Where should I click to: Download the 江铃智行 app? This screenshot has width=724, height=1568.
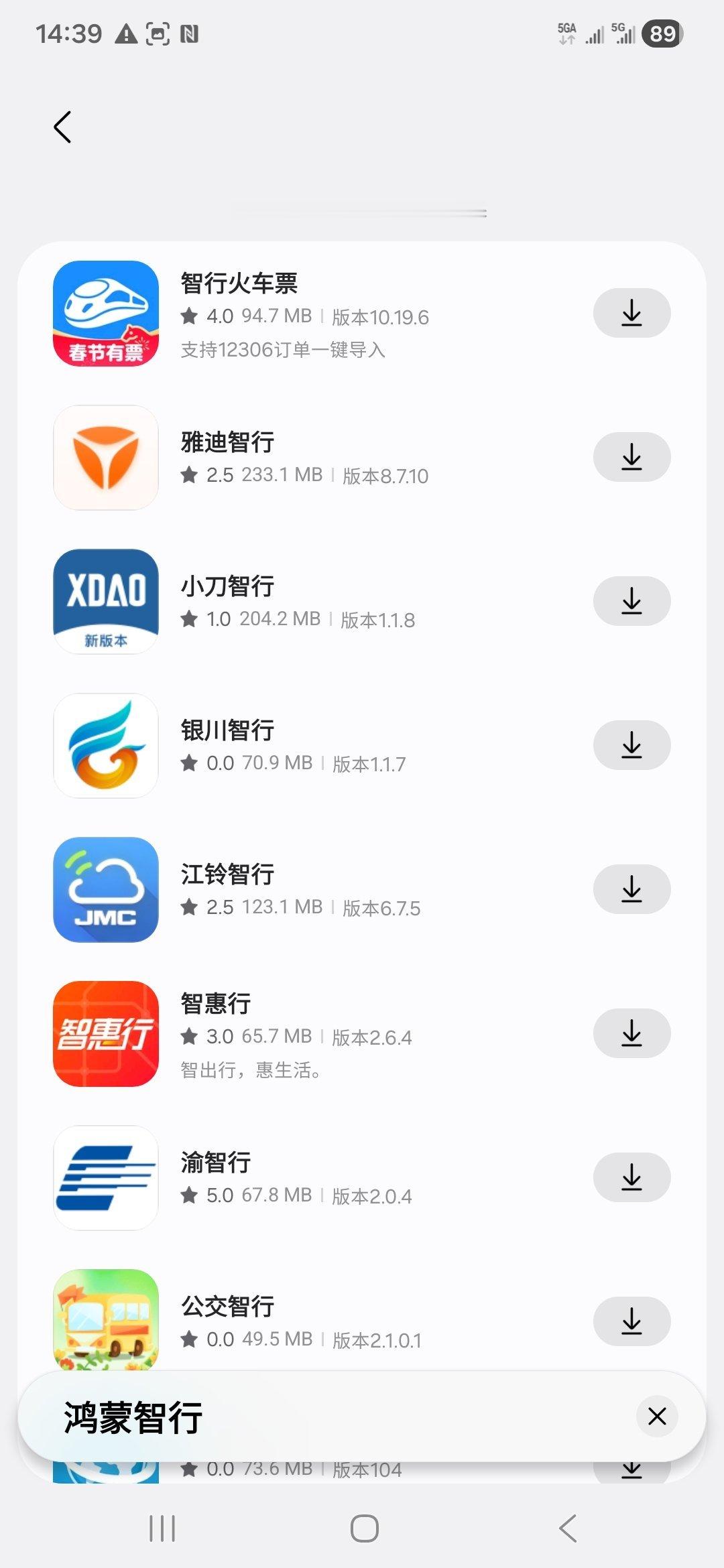click(x=631, y=889)
